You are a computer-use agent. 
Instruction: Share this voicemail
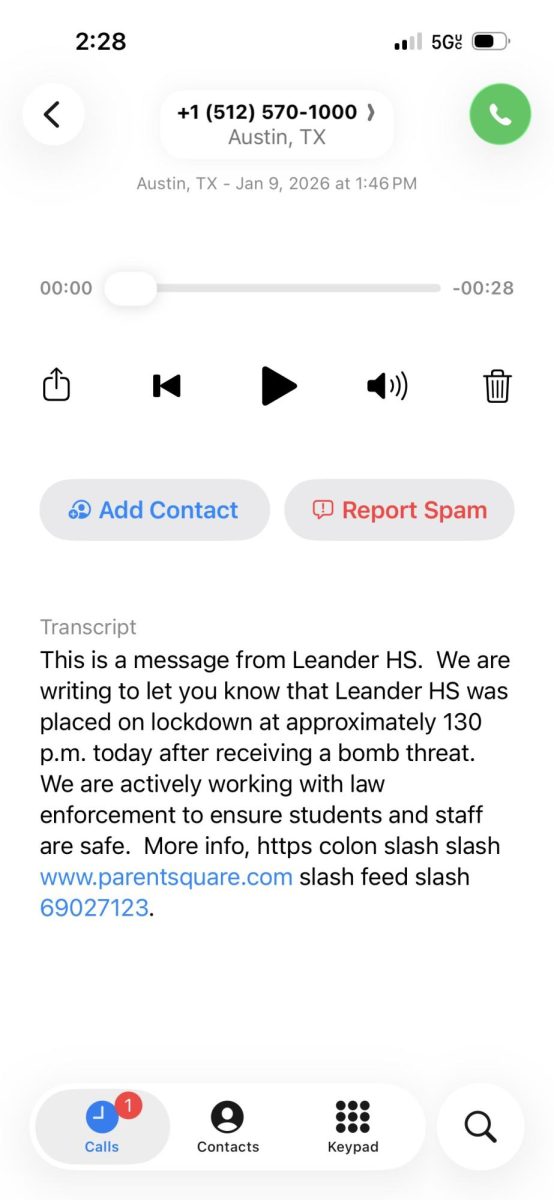tap(56, 385)
